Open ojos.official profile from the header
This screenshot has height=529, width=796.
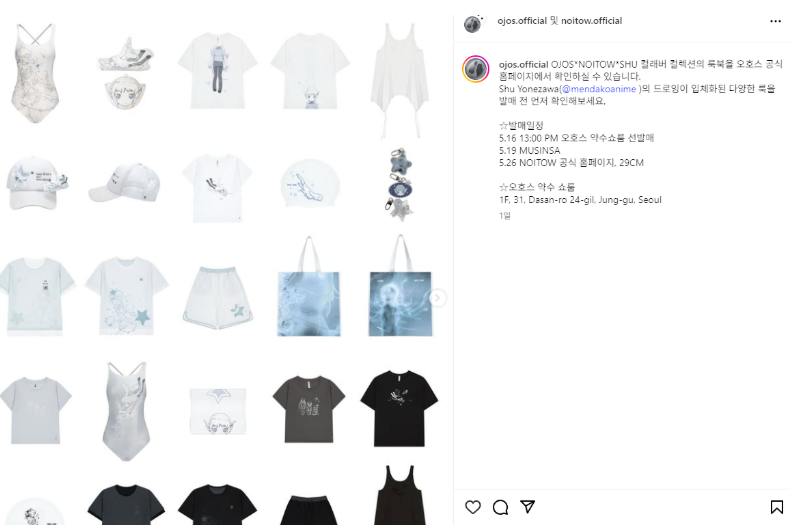point(522,21)
